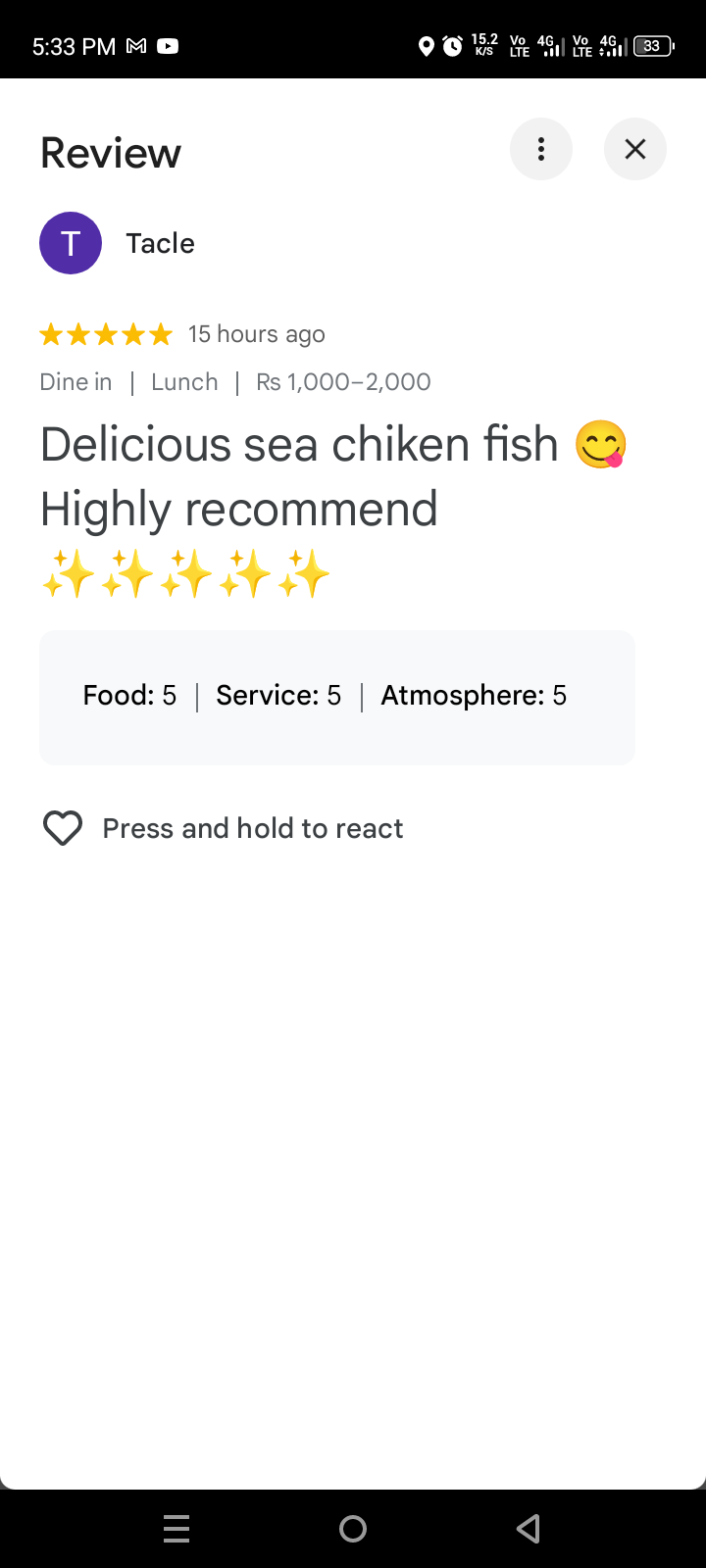Close the review screen
The height and width of the screenshot is (1568, 706).
point(635,149)
